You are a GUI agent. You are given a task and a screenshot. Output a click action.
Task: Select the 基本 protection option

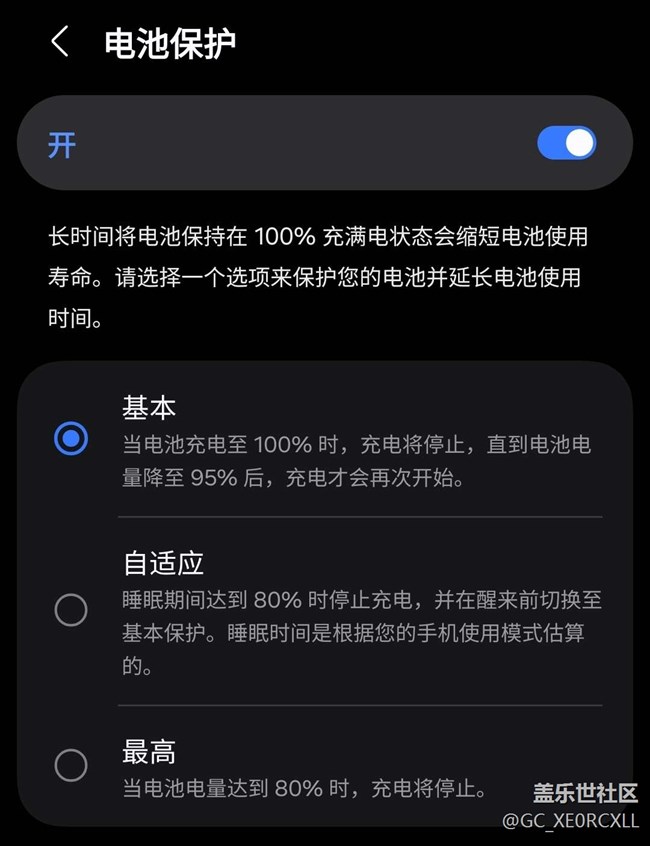pos(71,438)
